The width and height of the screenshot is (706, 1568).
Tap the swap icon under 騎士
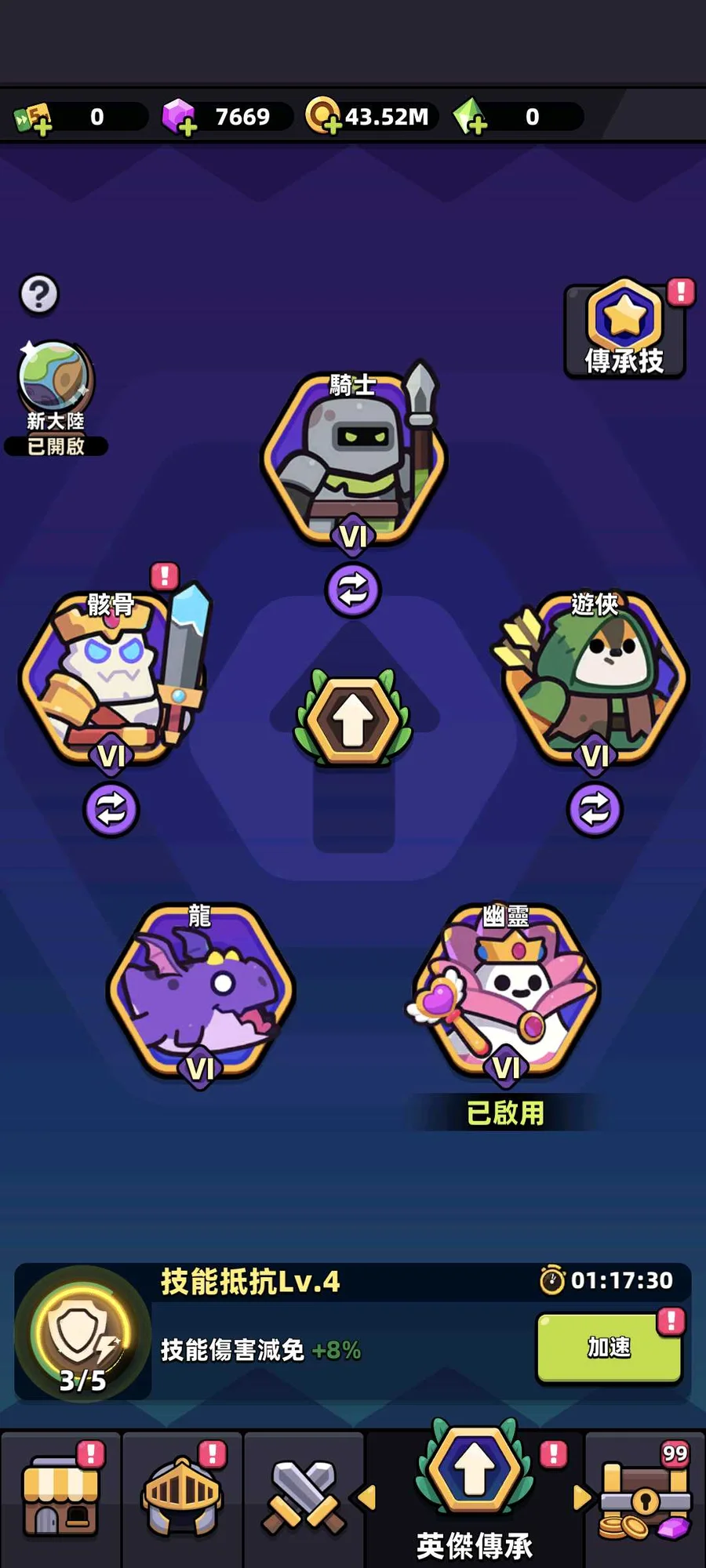353,590
